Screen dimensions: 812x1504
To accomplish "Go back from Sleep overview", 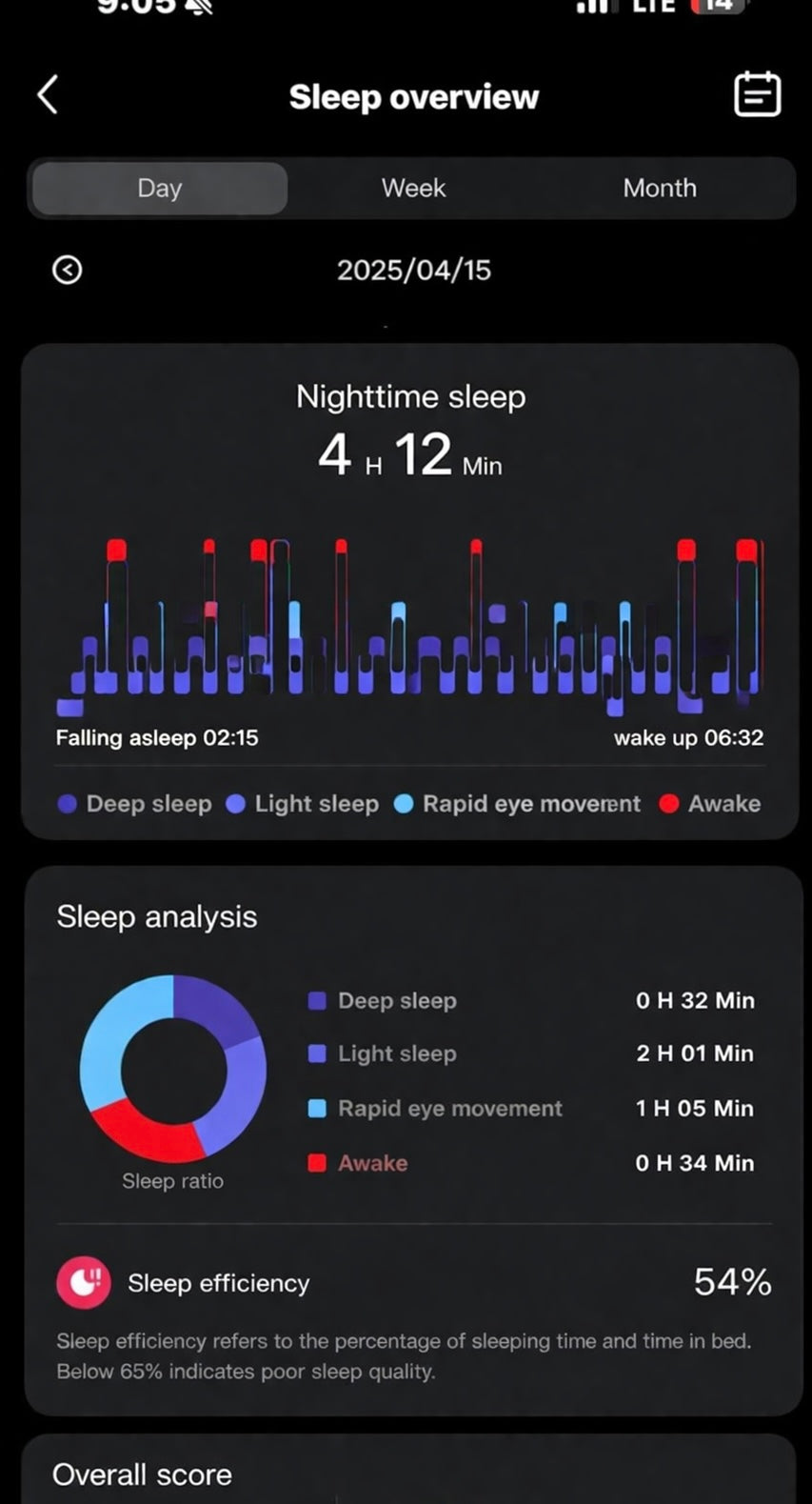I will pos(48,95).
